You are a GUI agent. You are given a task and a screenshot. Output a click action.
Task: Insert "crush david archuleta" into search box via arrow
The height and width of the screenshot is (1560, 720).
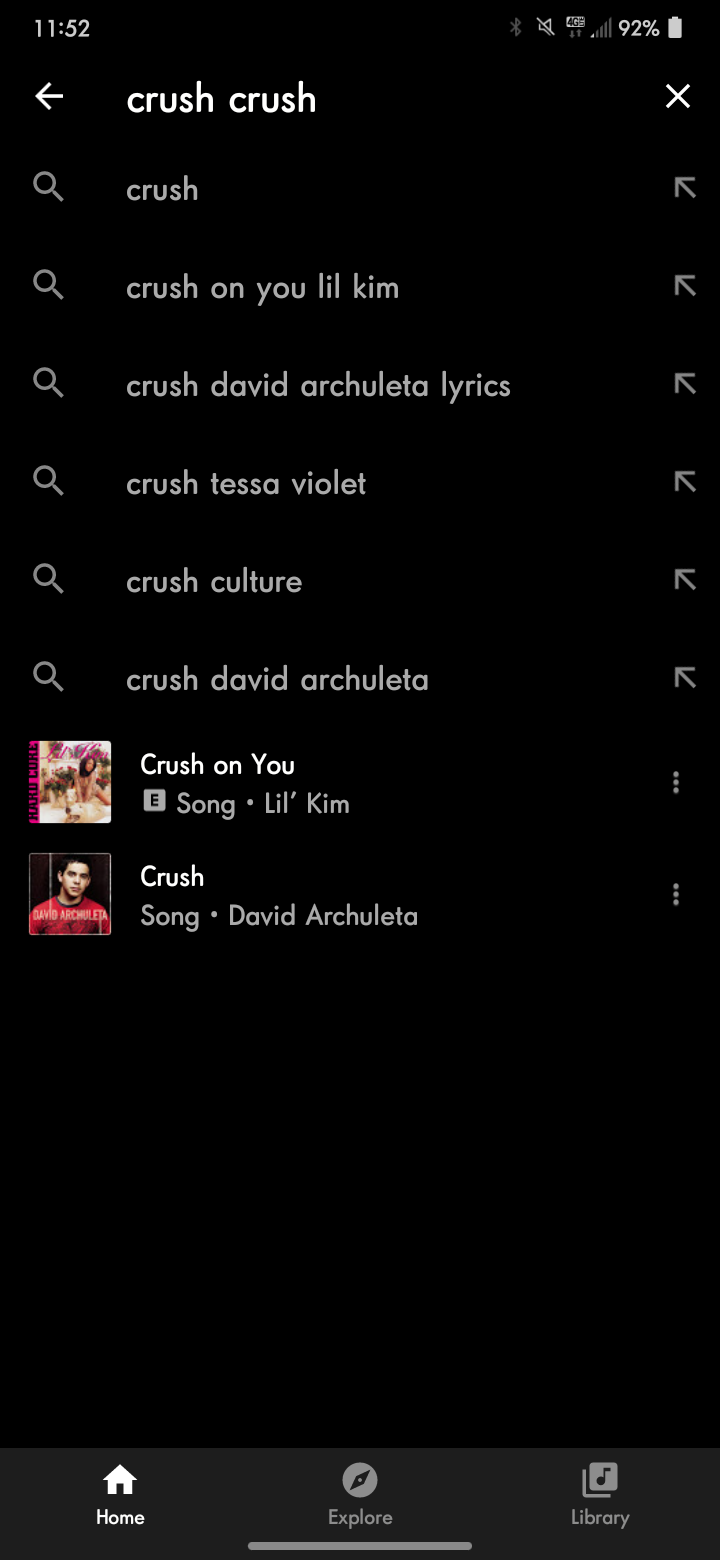(x=684, y=679)
